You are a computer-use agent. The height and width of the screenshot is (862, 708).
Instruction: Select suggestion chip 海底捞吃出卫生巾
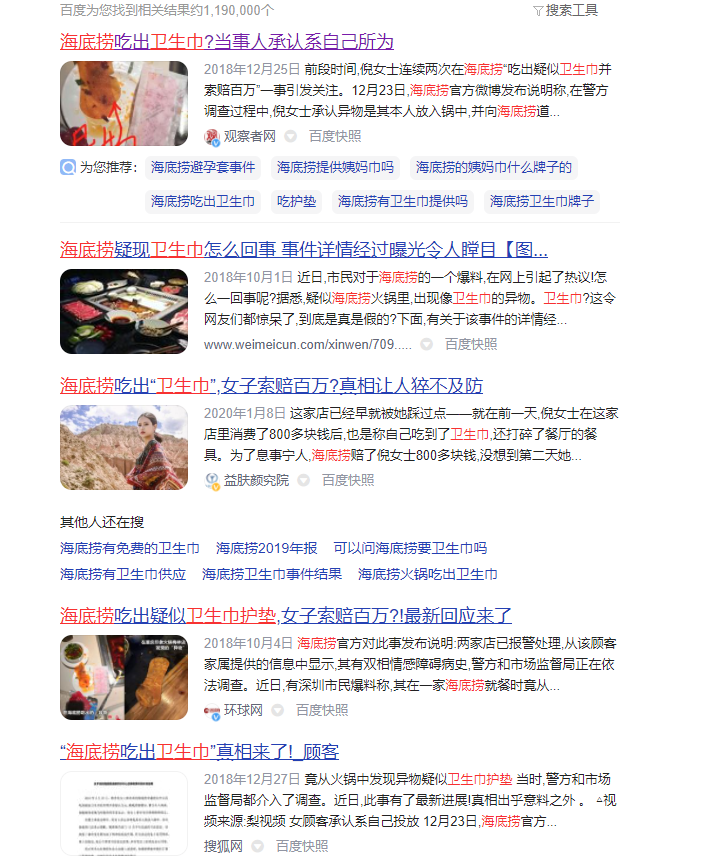coord(203,201)
